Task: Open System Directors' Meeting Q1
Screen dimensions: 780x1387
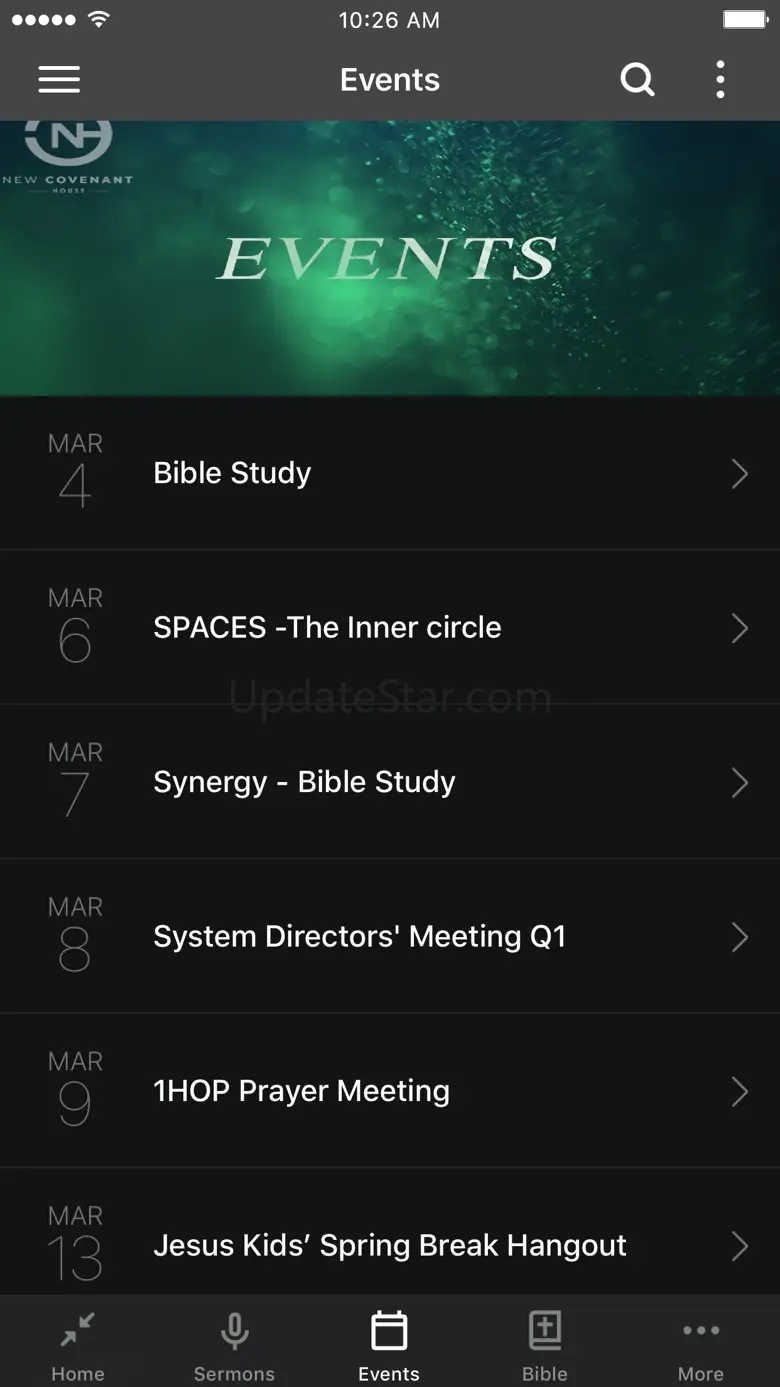Action: tap(390, 936)
